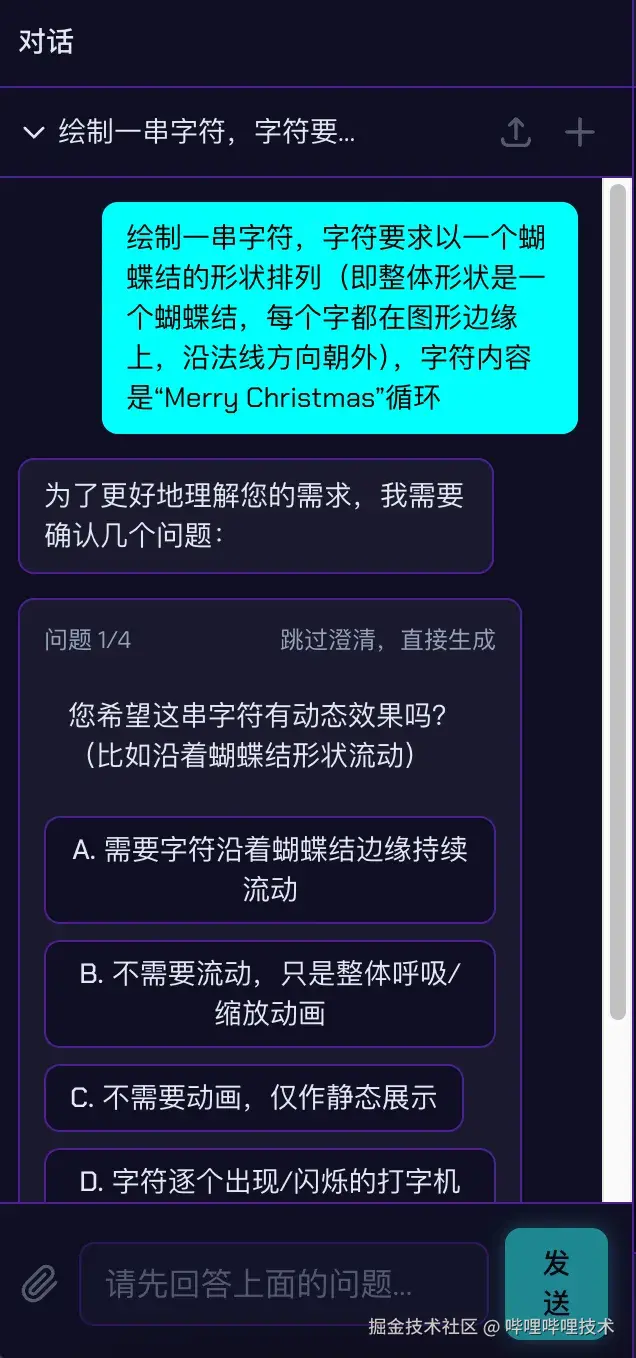The width and height of the screenshot is (636, 1358).
Task: Expand the conversation title dropdown chevron
Action: point(33,132)
